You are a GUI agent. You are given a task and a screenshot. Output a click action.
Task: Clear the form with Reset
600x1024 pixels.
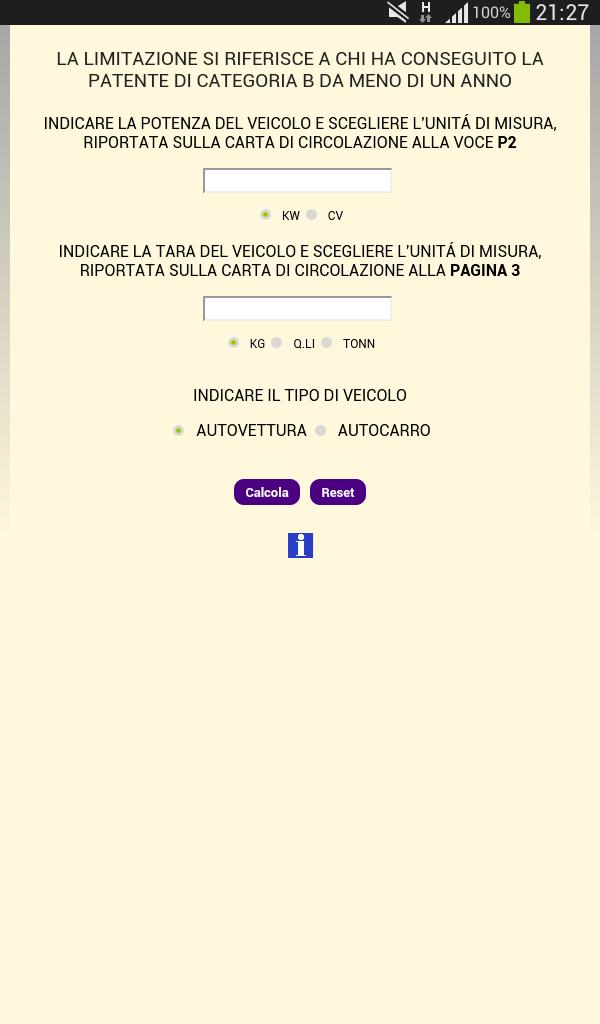pos(338,492)
